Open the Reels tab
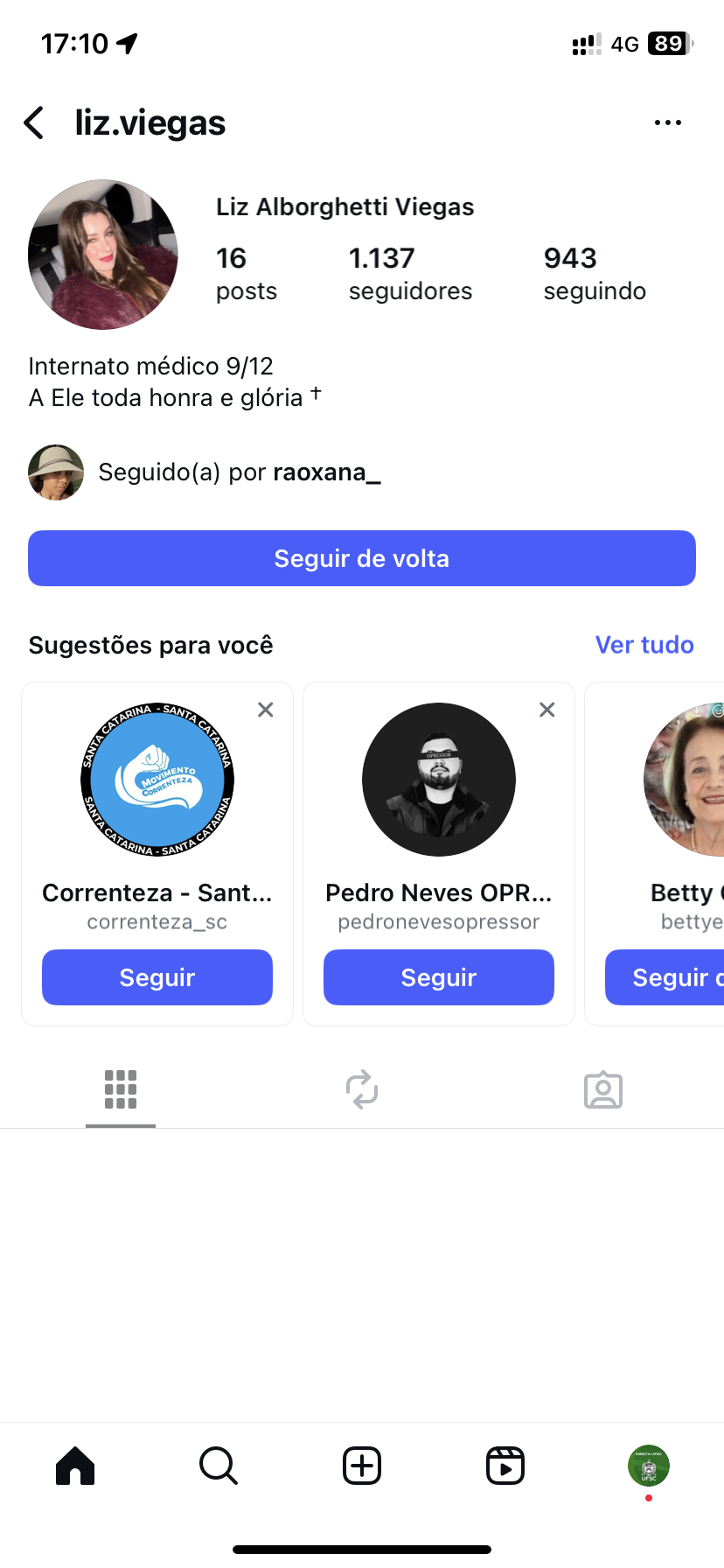The width and height of the screenshot is (724, 1568). 505,1466
